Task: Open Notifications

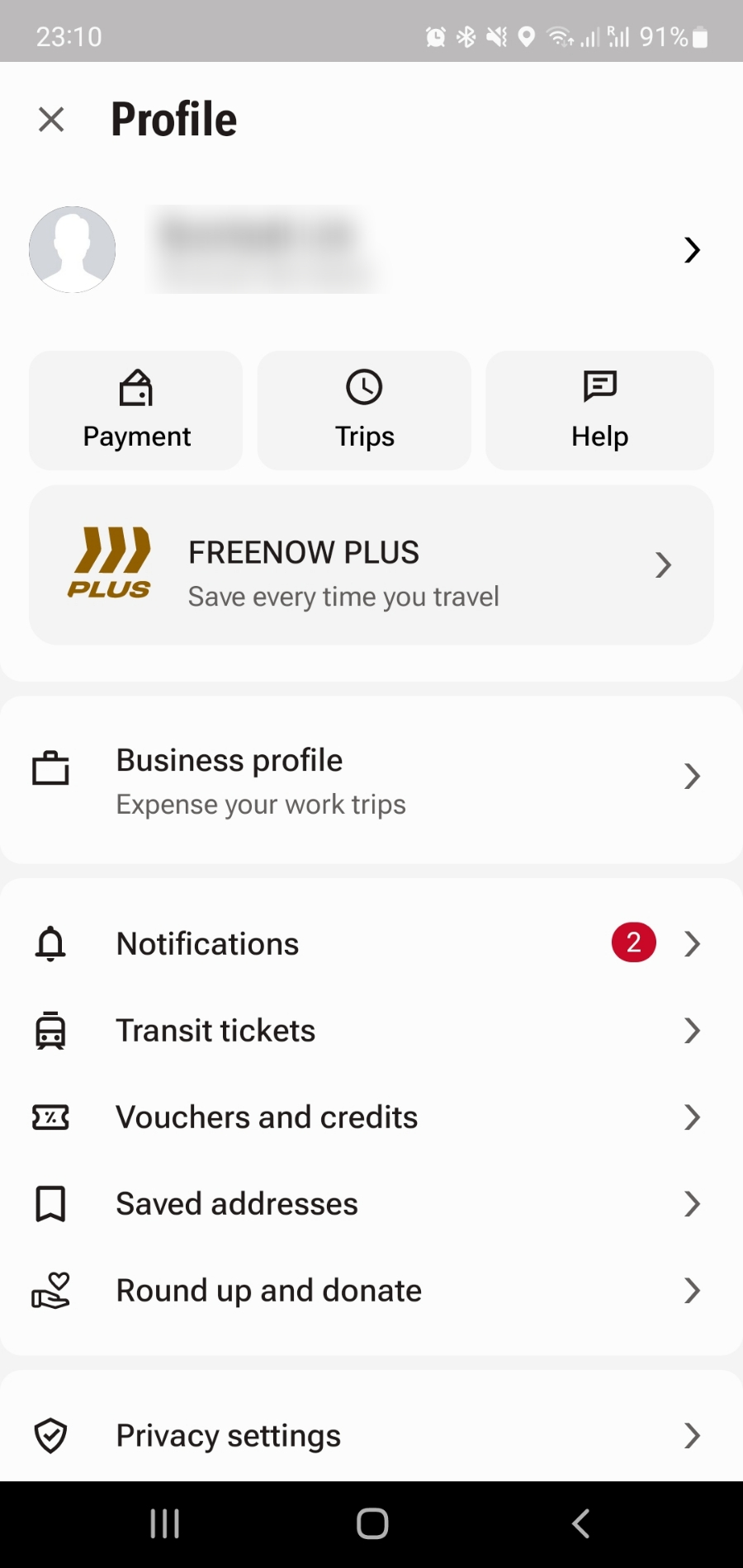Action: tap(371, 943)
